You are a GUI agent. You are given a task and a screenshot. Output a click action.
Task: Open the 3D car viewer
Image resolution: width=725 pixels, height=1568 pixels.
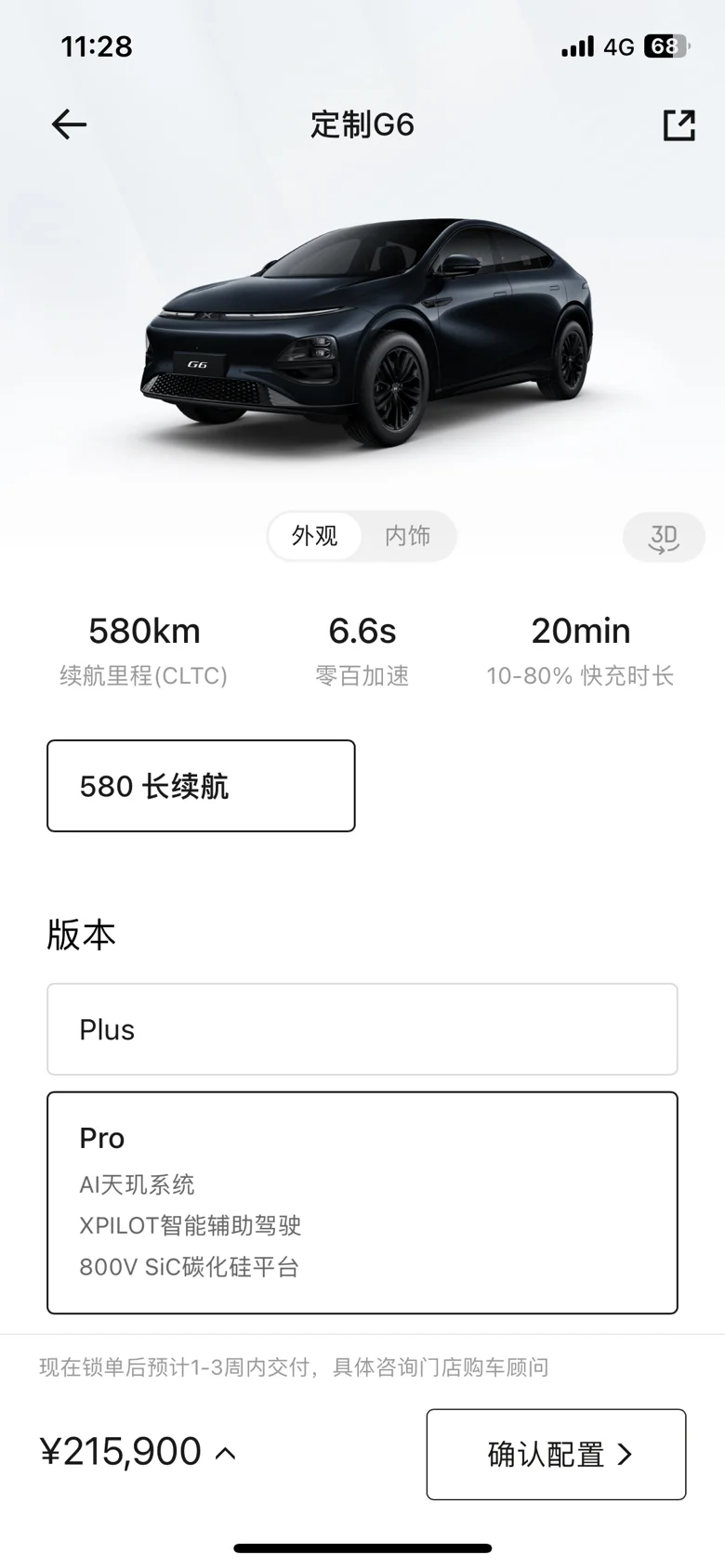click(x=664, y=537)
